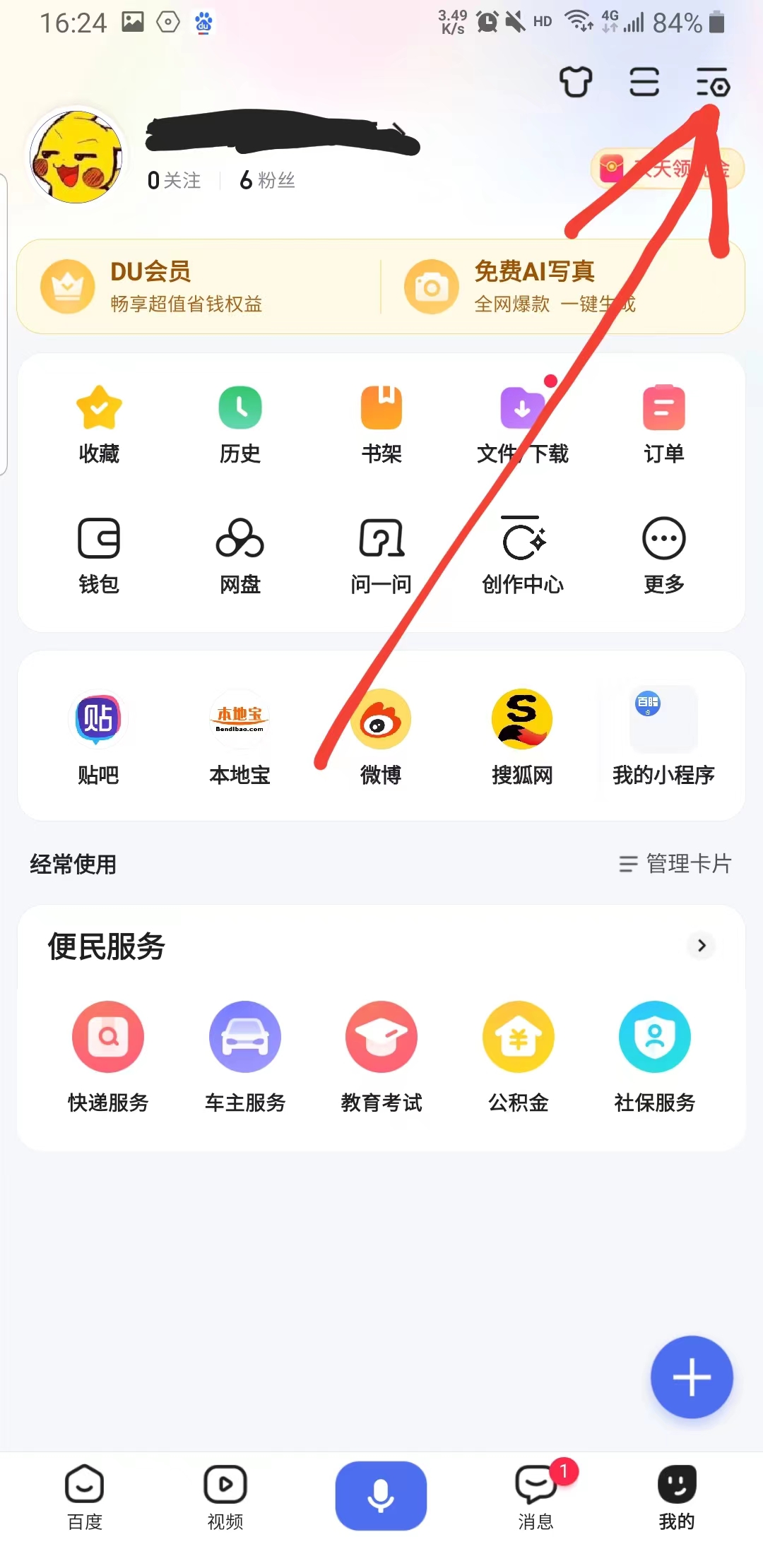Screen dimensions: 763x1568
Task: Launch 贴吧 Tieba mini app
Action: coord(98,735)
